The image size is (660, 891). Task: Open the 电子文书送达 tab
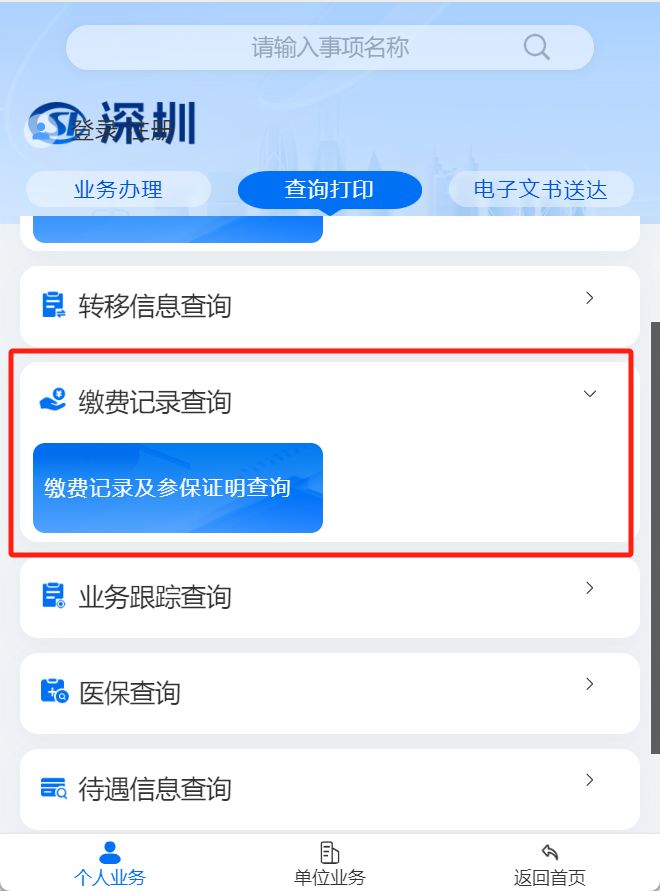point(540,189)
